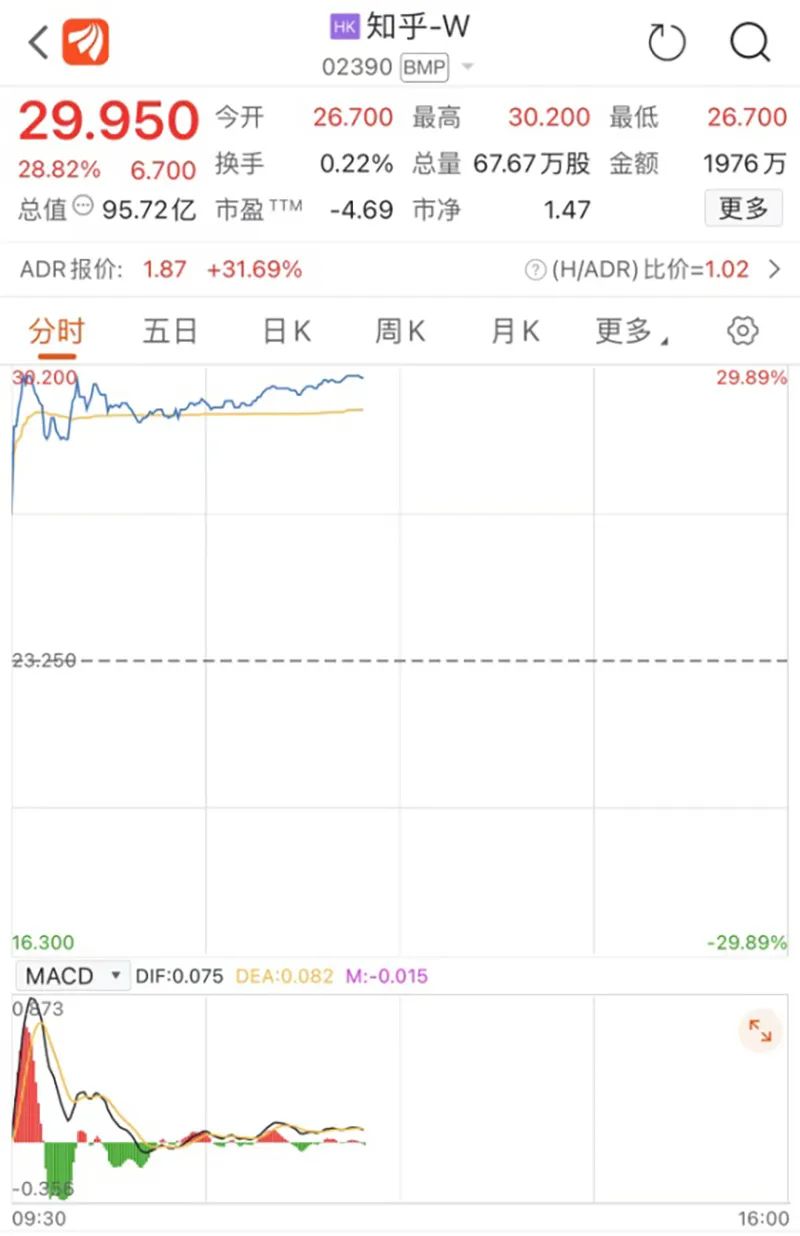The height and width of the screenshot is (1236, 800).
Task: Show the H/ADR ratio help icon
Action: click(536, 270)
